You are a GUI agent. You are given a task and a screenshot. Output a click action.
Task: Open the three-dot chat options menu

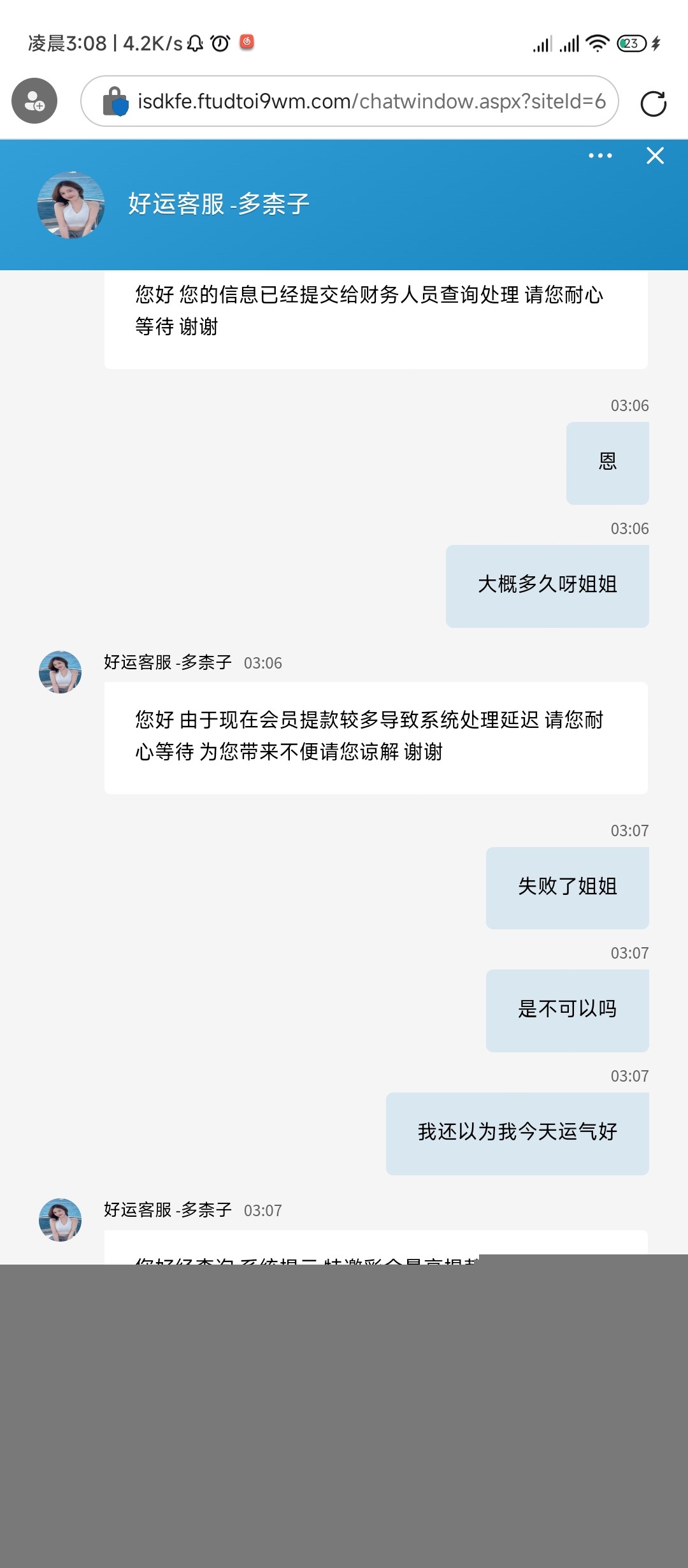600,156
